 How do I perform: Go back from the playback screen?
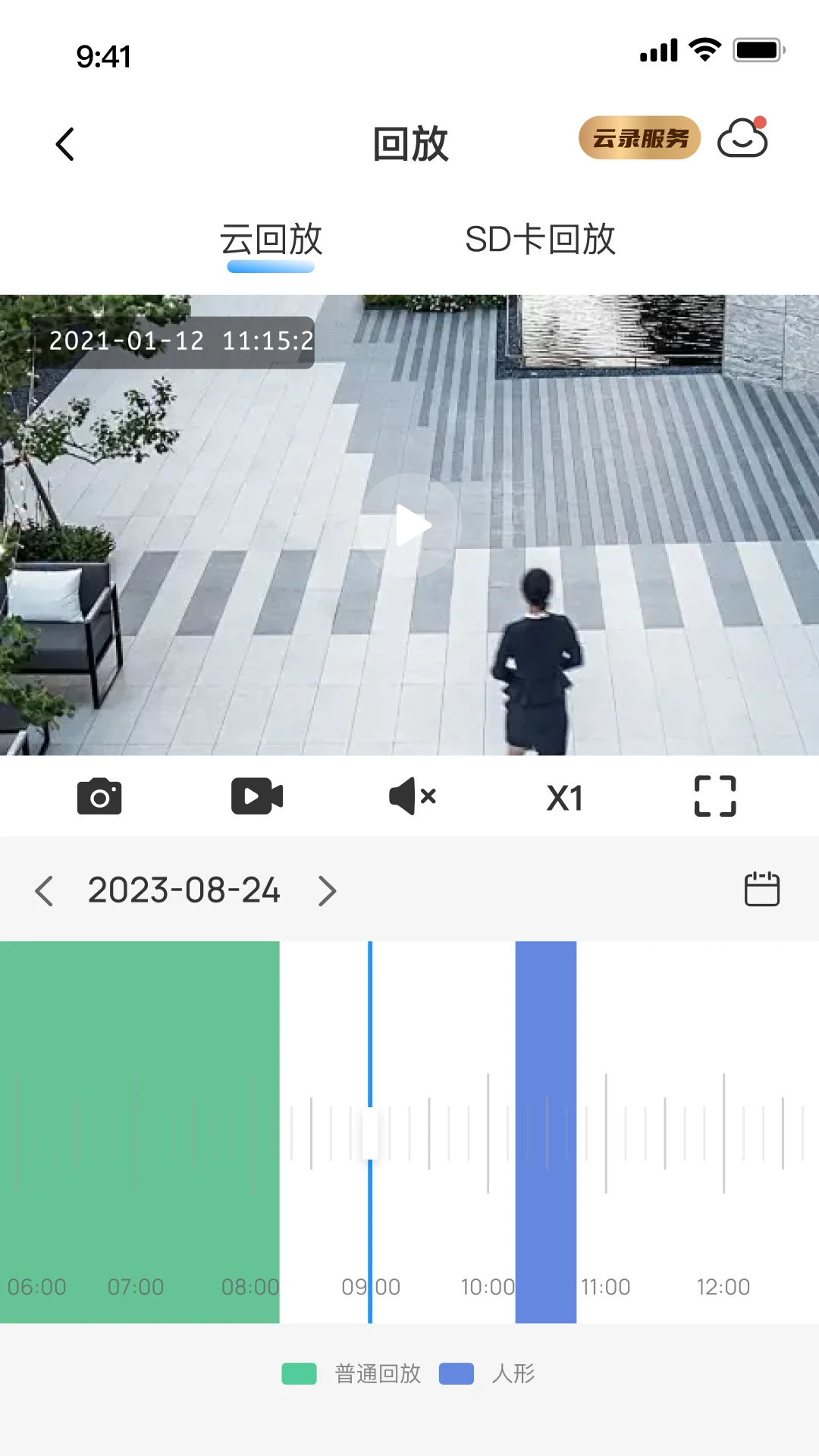click(65, 144)
